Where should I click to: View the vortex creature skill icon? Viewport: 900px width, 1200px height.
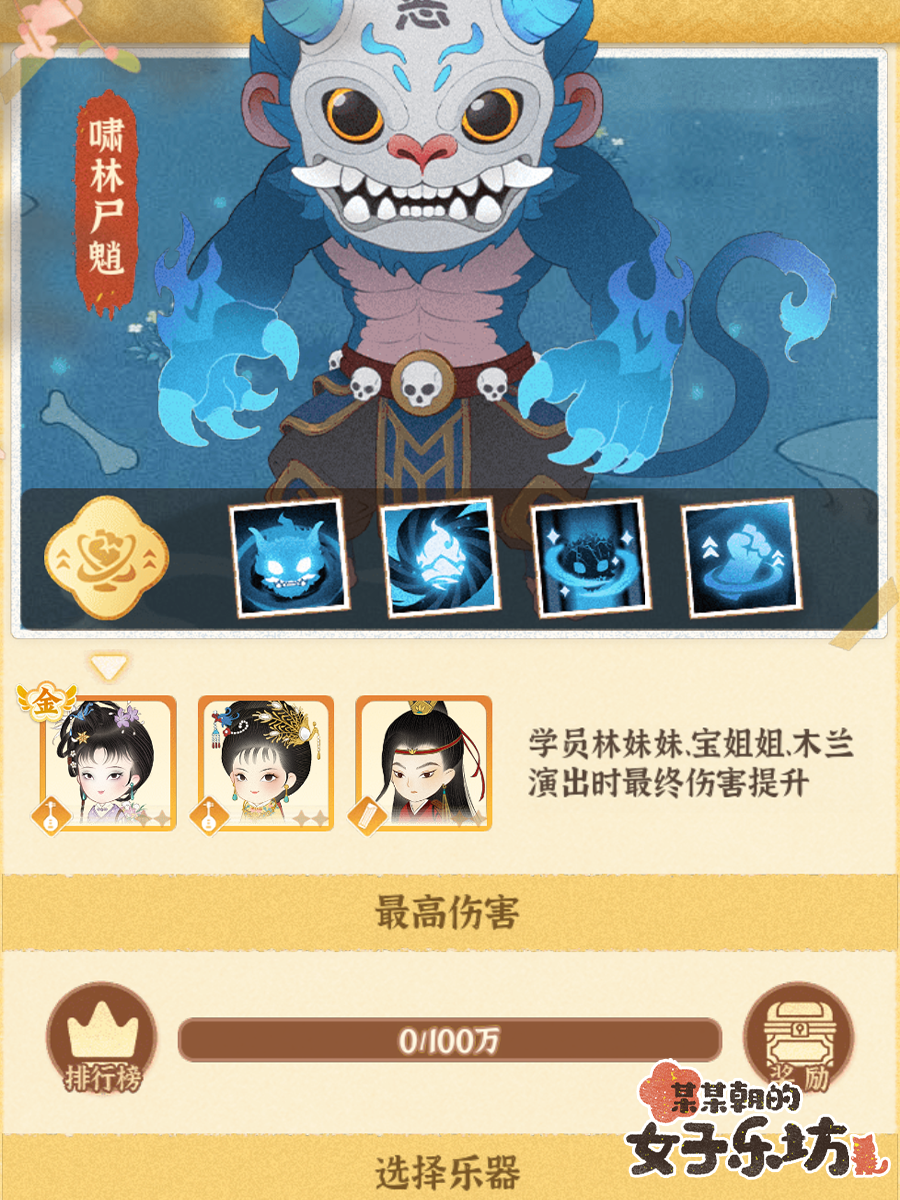pos(591,558)
